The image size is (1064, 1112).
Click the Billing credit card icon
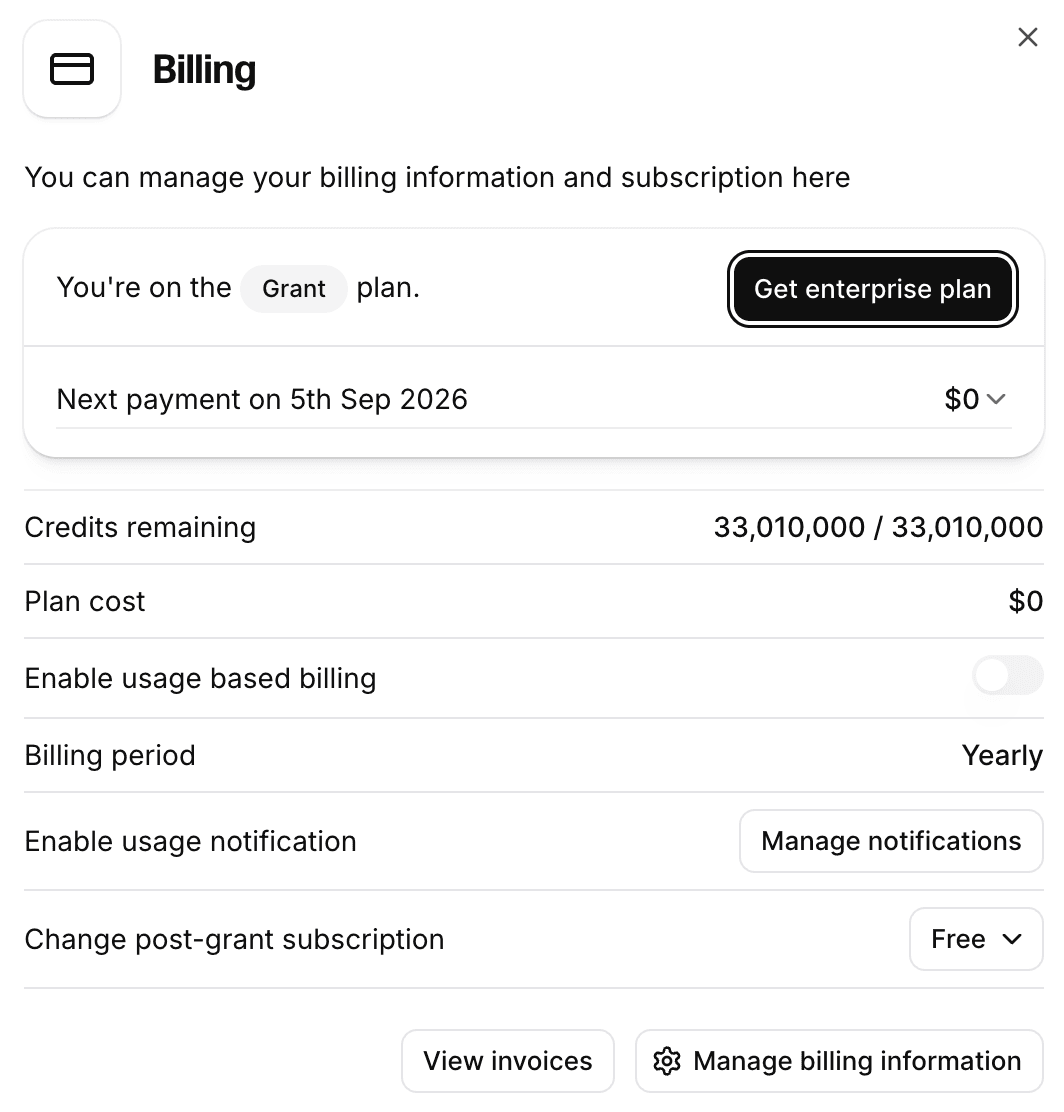(71, 68)
